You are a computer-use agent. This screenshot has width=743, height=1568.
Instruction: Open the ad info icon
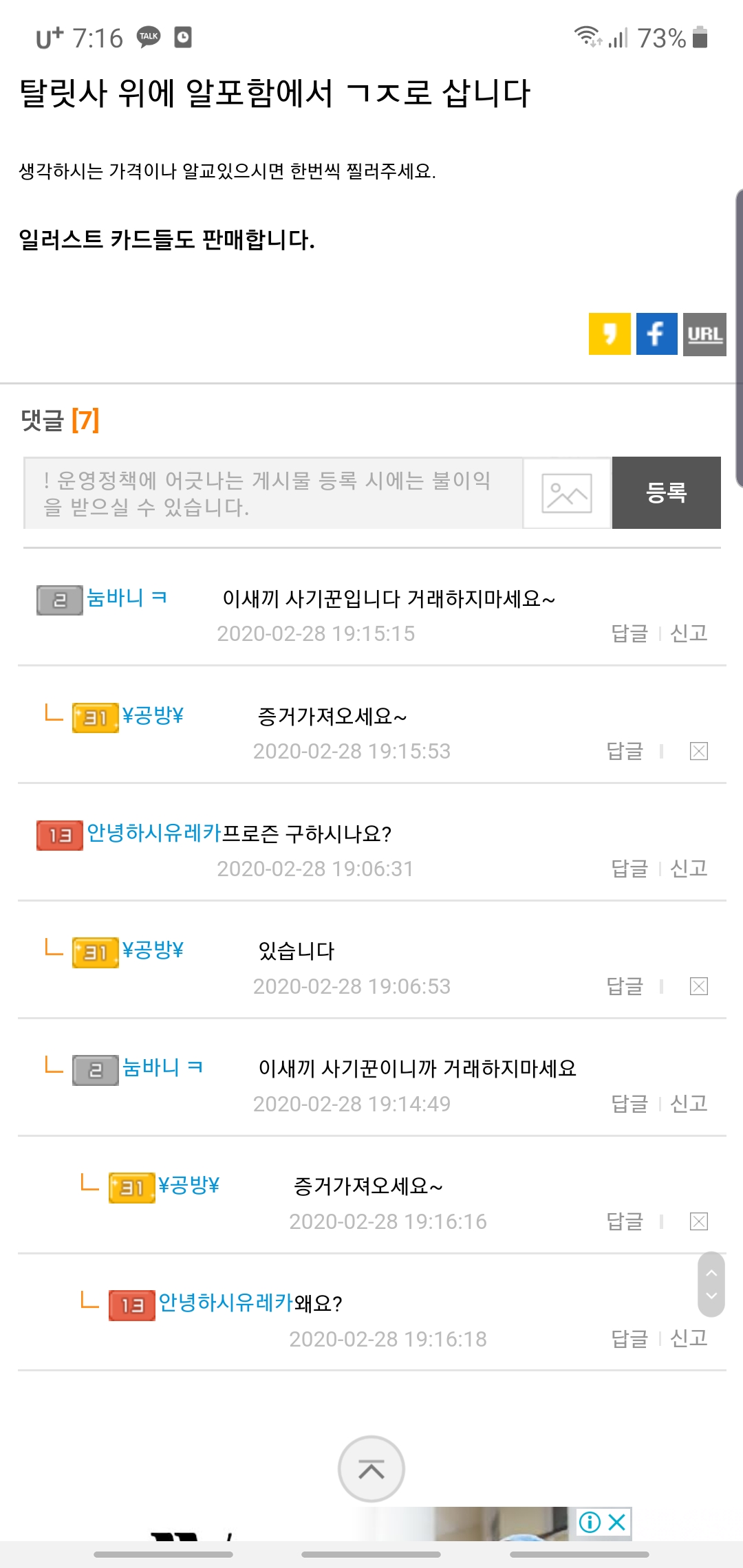pos(590,1522)
